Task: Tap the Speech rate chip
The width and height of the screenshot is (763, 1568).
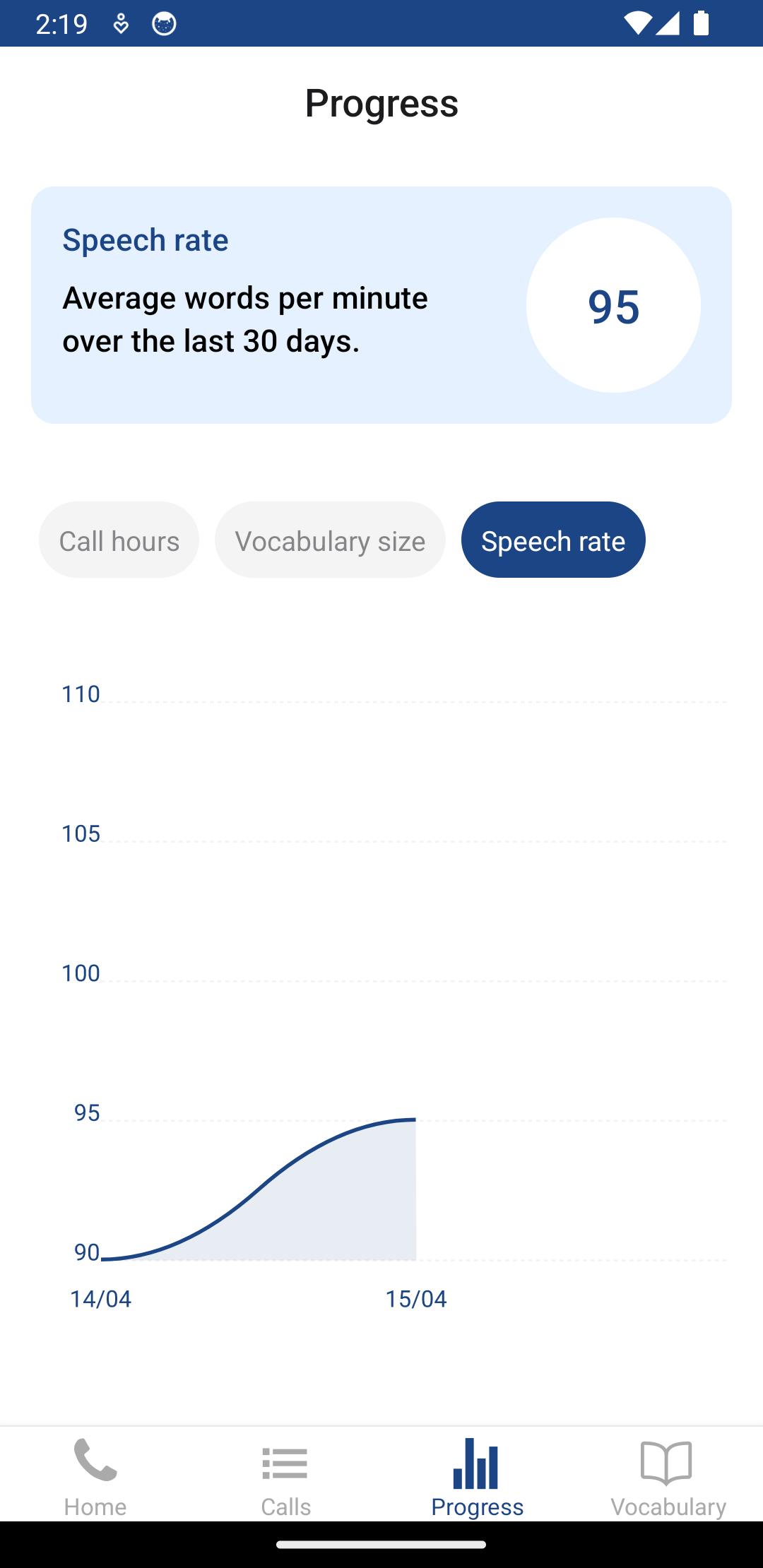Action: (553, 540)
